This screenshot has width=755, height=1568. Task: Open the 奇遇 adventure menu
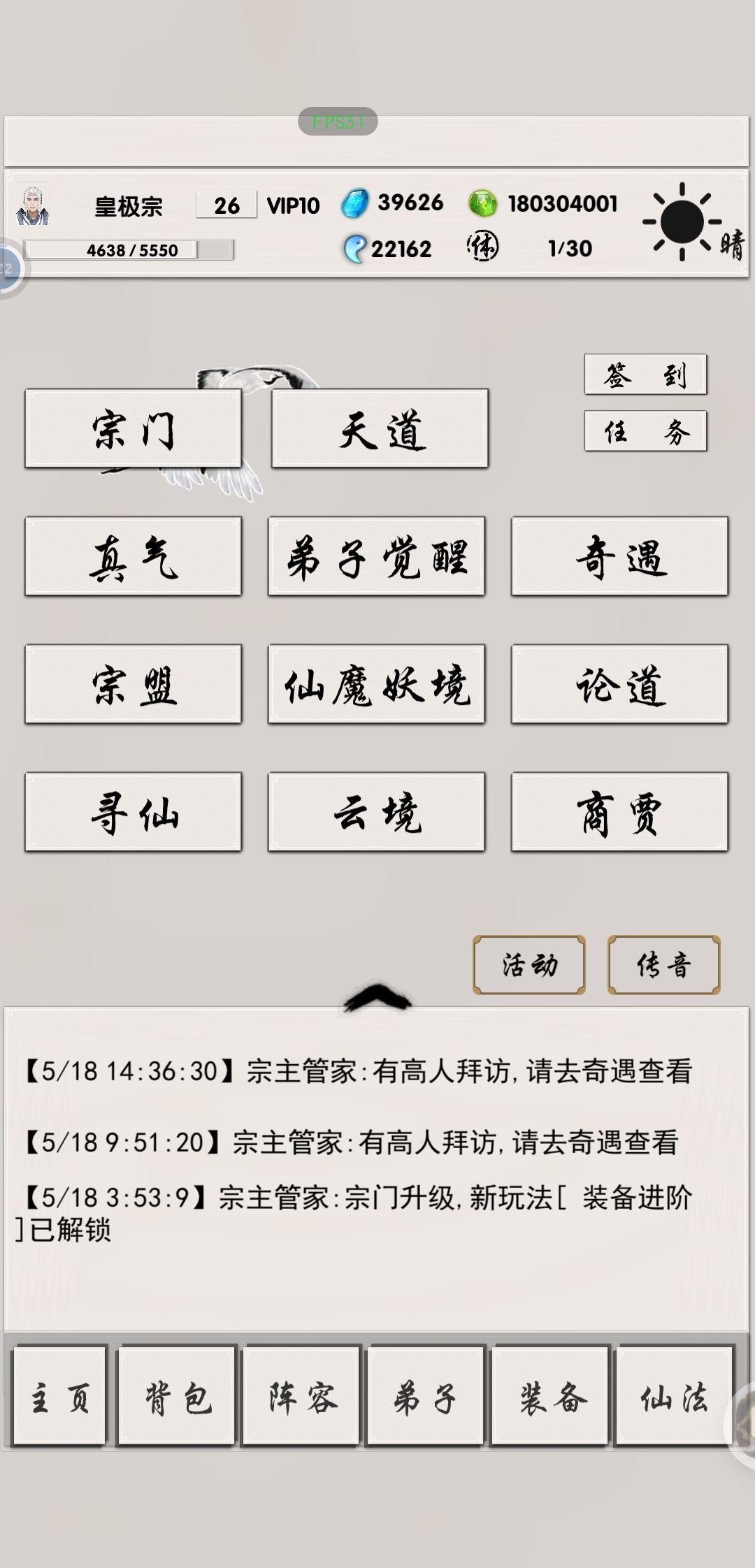(617, 557)
